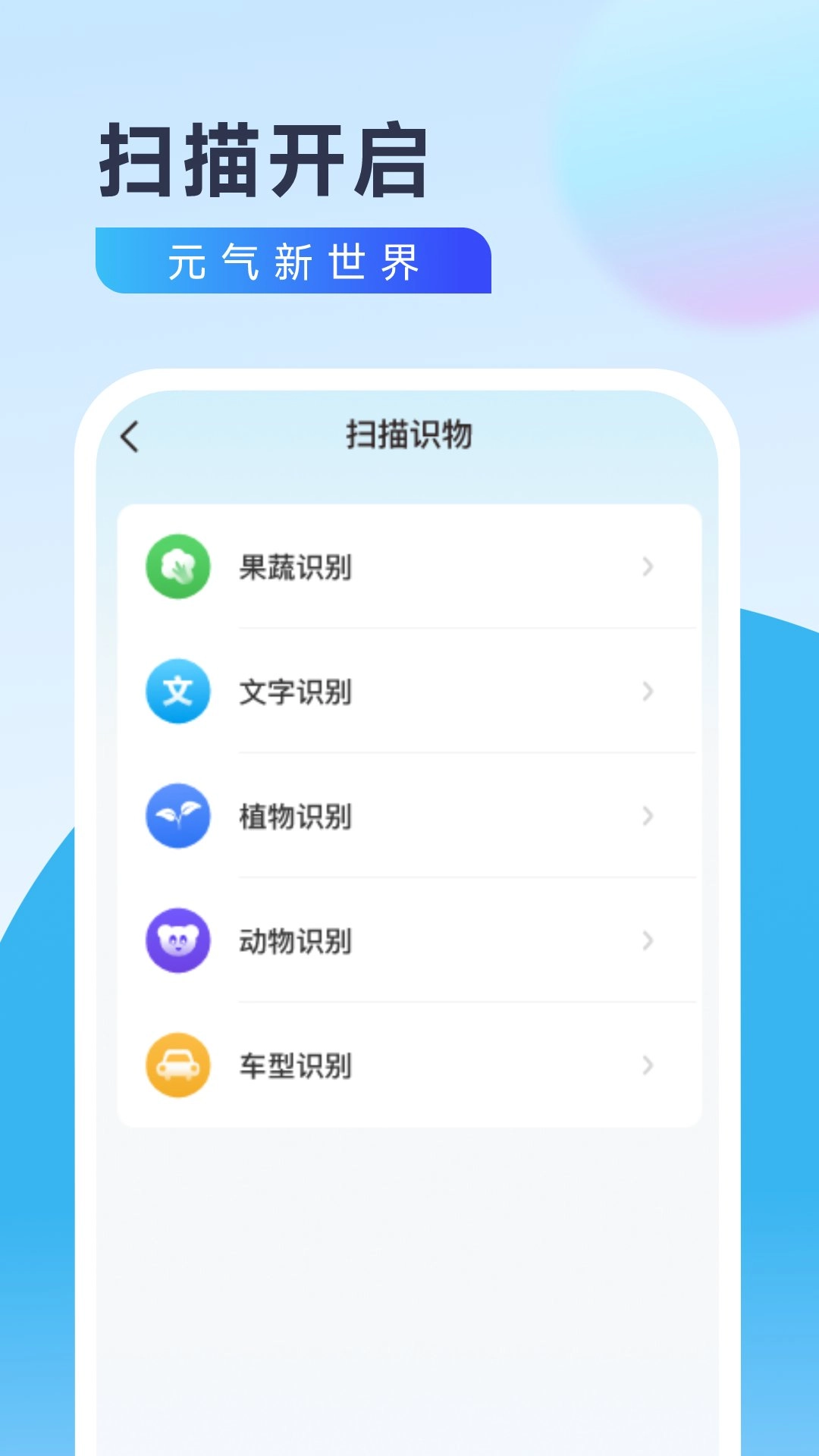Select the 动物识别 list item
Viewport: 819px width, 1456px height.
pos(294,940)
